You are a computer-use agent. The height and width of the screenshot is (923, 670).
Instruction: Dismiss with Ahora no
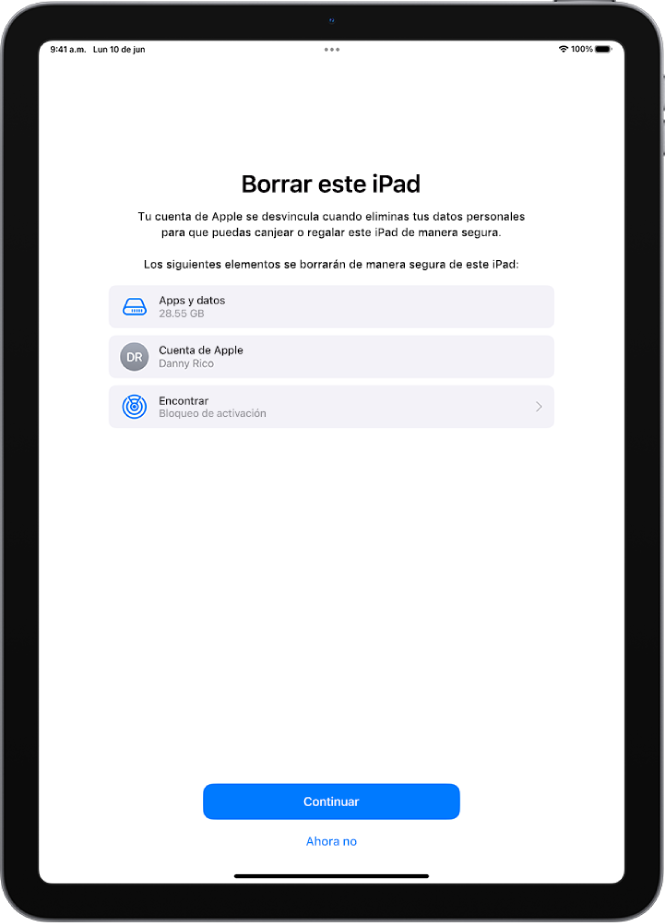point(331,841)
